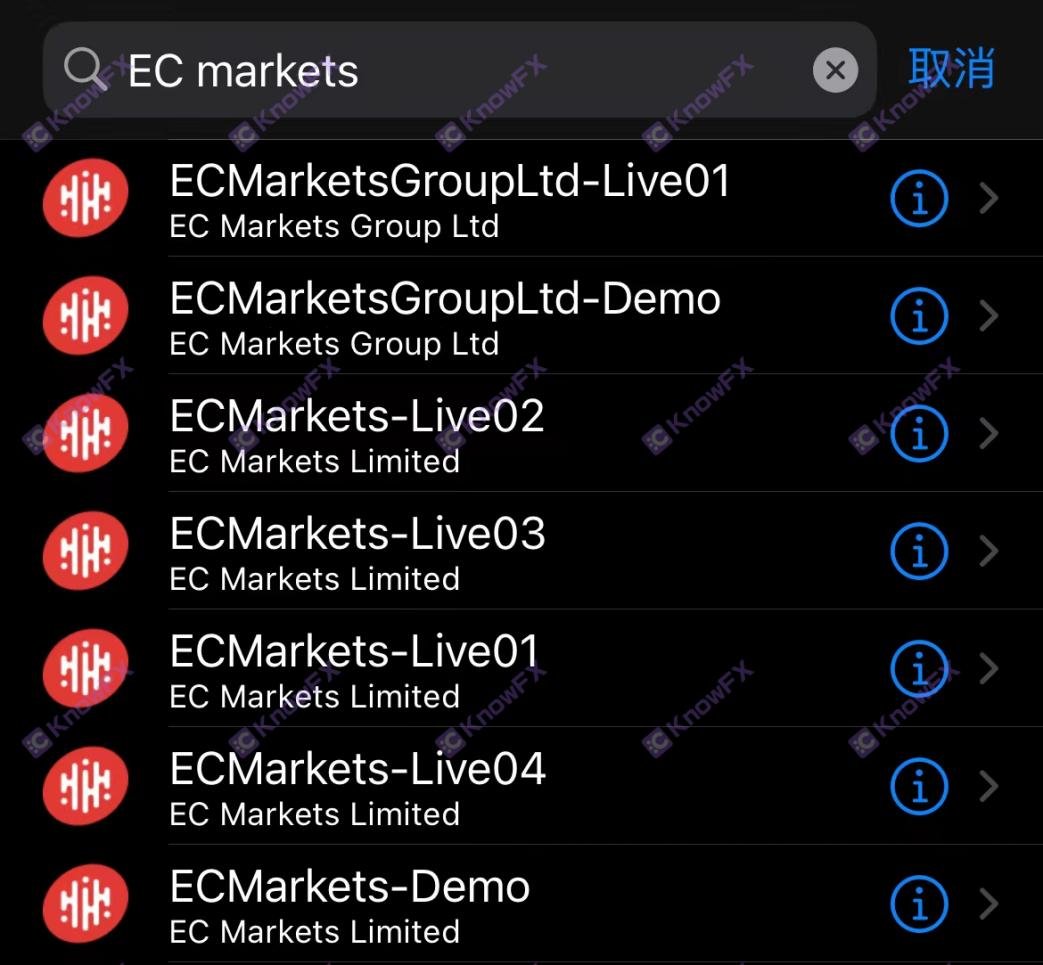Viewport: 1043px width, 965px height.
Task: Choose the ECMarkets-Demo server
Action: click(x=350, y=904)
